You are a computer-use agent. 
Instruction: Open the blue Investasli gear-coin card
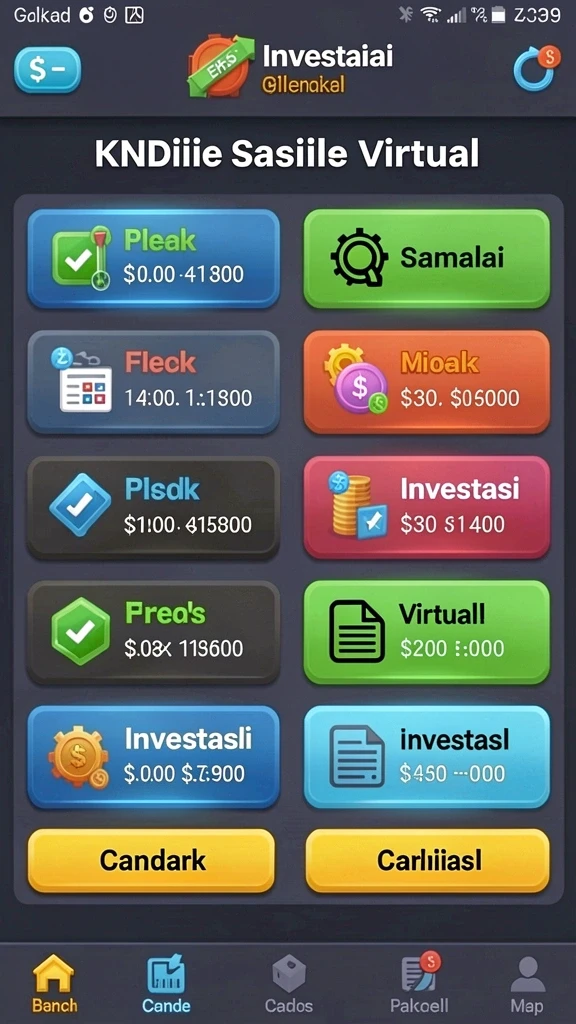[x=153, y=757]
